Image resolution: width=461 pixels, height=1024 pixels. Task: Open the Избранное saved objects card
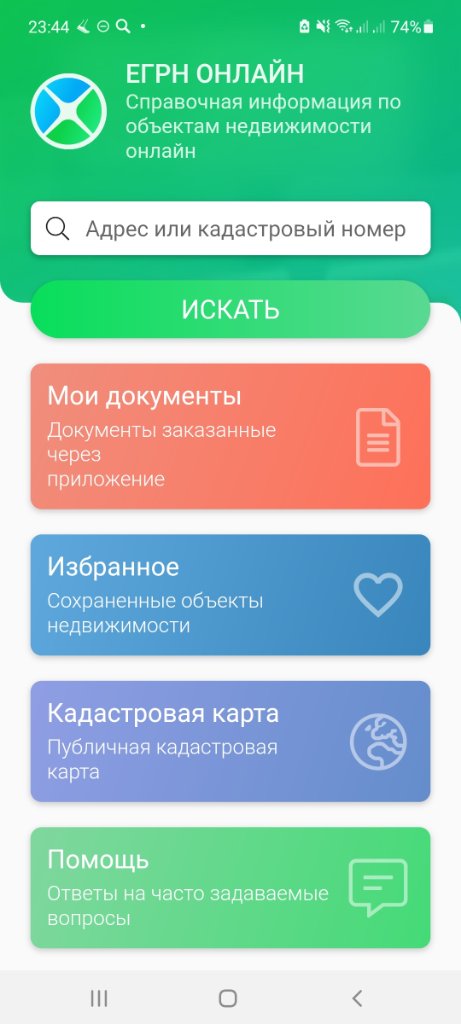230,595
